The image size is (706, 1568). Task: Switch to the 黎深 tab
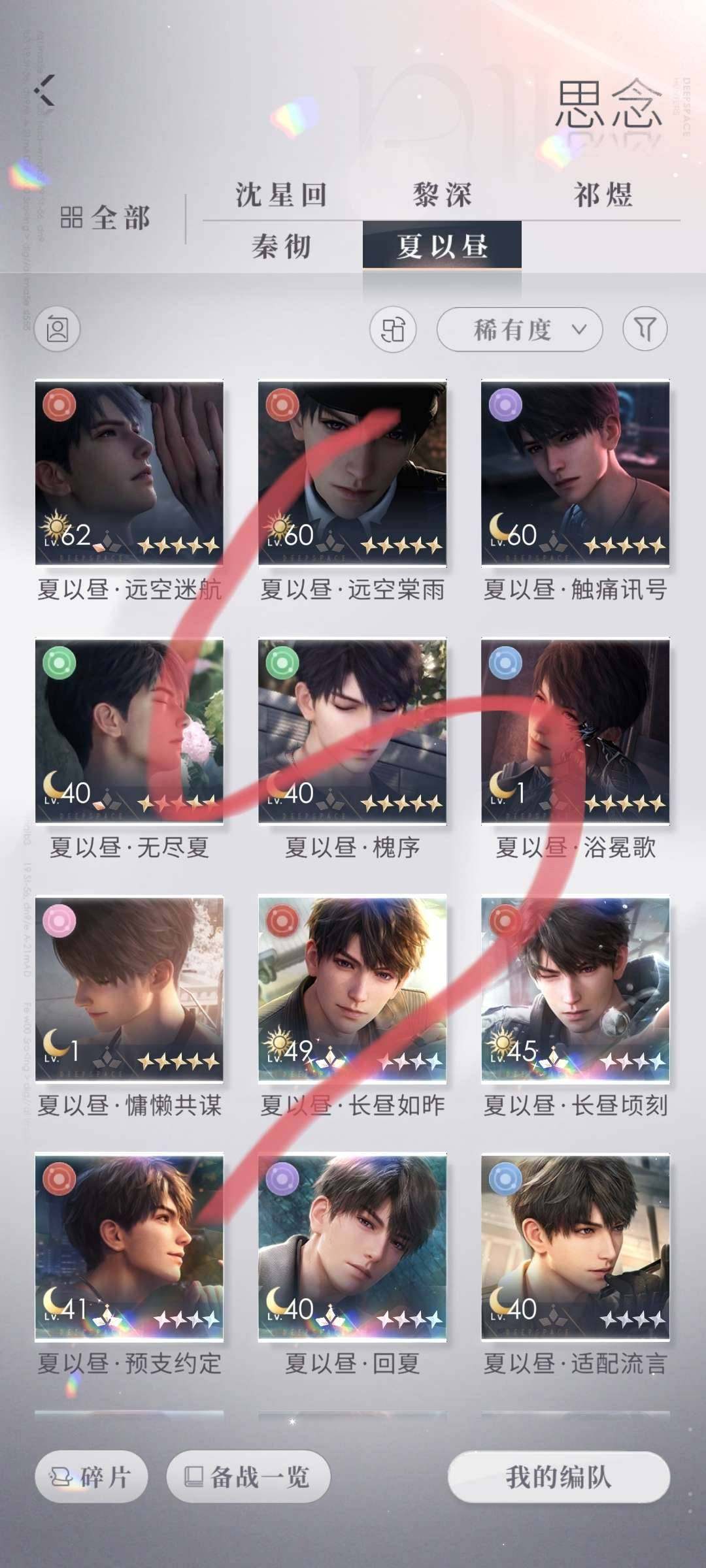[x=442, y=195]
